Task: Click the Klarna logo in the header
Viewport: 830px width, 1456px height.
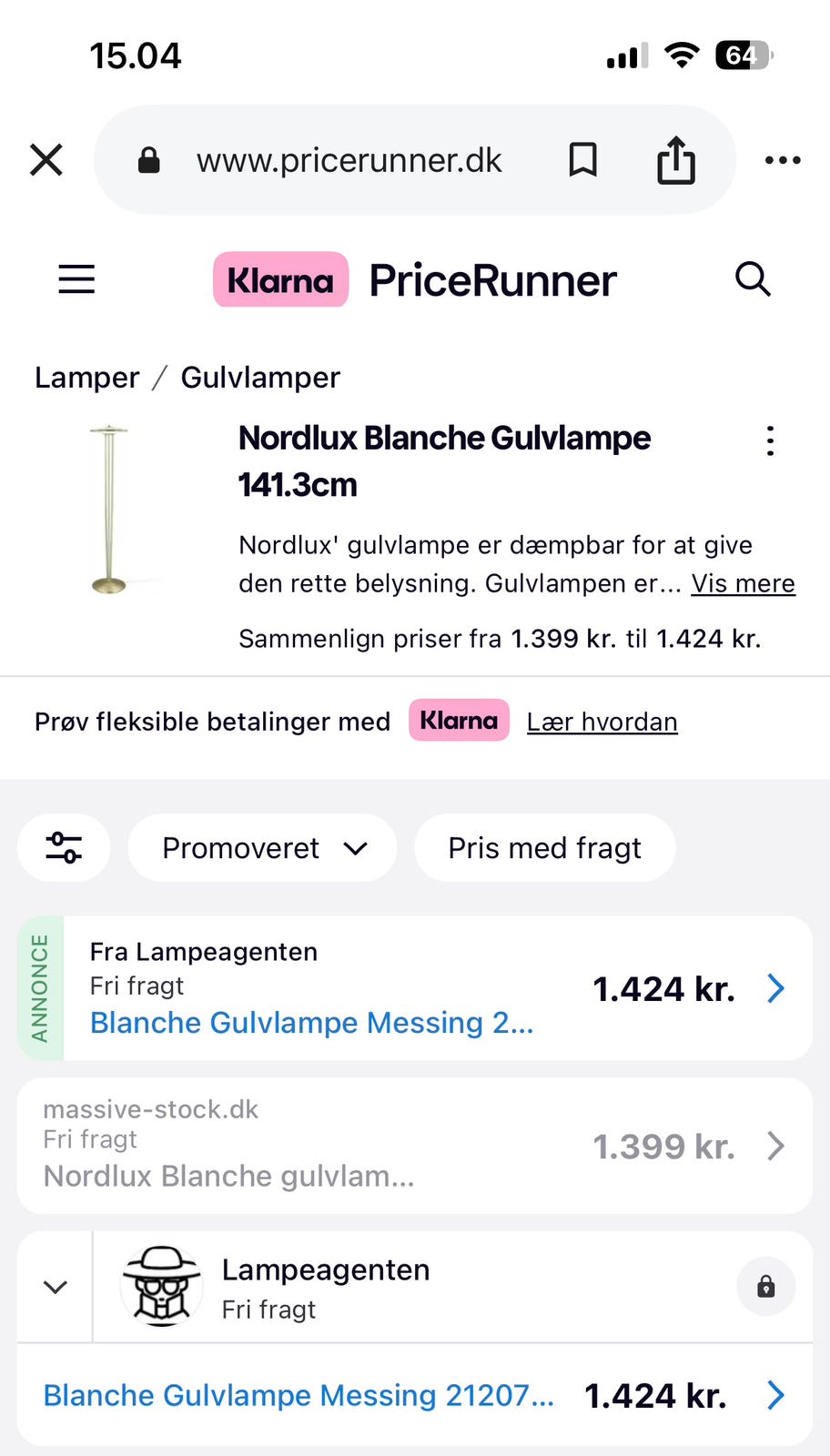Action: click(x=280, y=279)
